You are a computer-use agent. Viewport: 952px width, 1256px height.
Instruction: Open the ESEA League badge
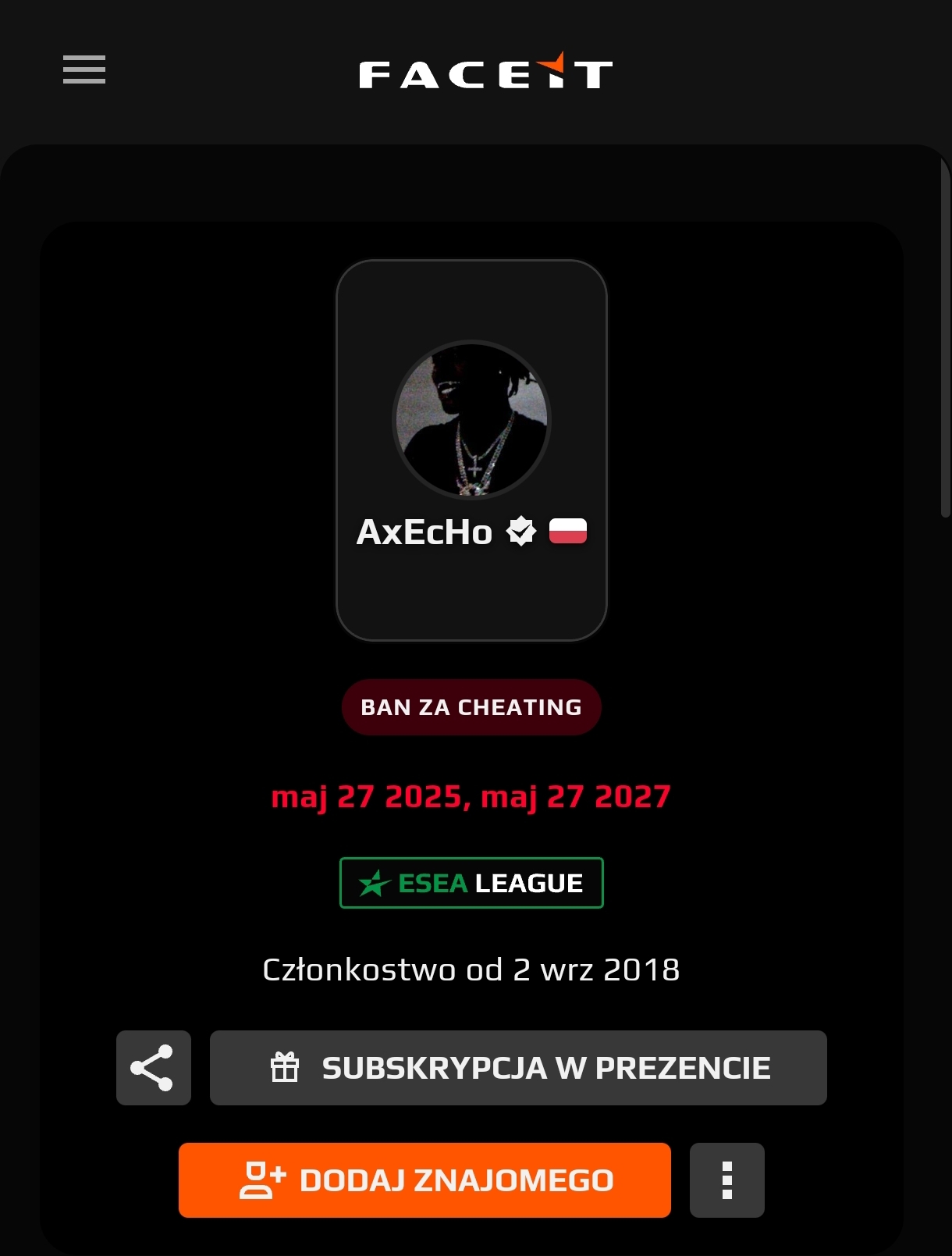(471, 883)
